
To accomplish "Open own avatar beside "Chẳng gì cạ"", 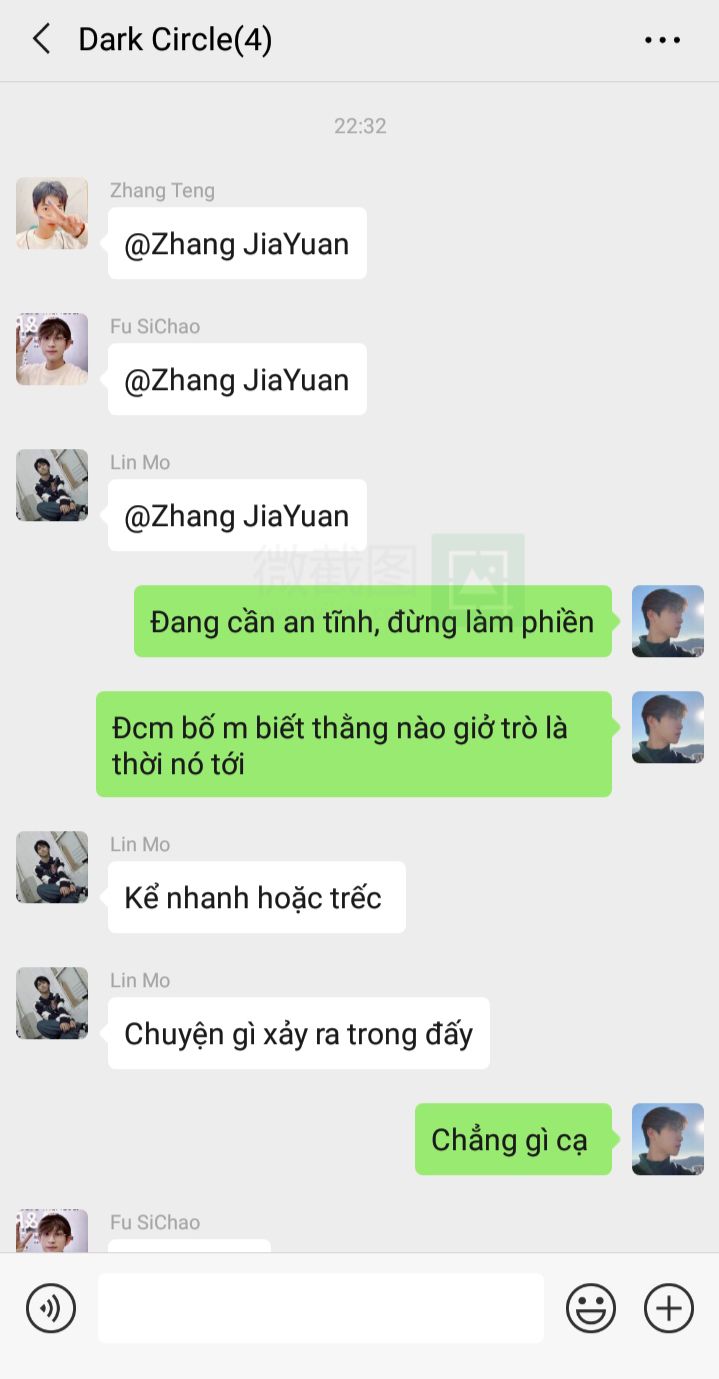I will (x=668, y=1139).
